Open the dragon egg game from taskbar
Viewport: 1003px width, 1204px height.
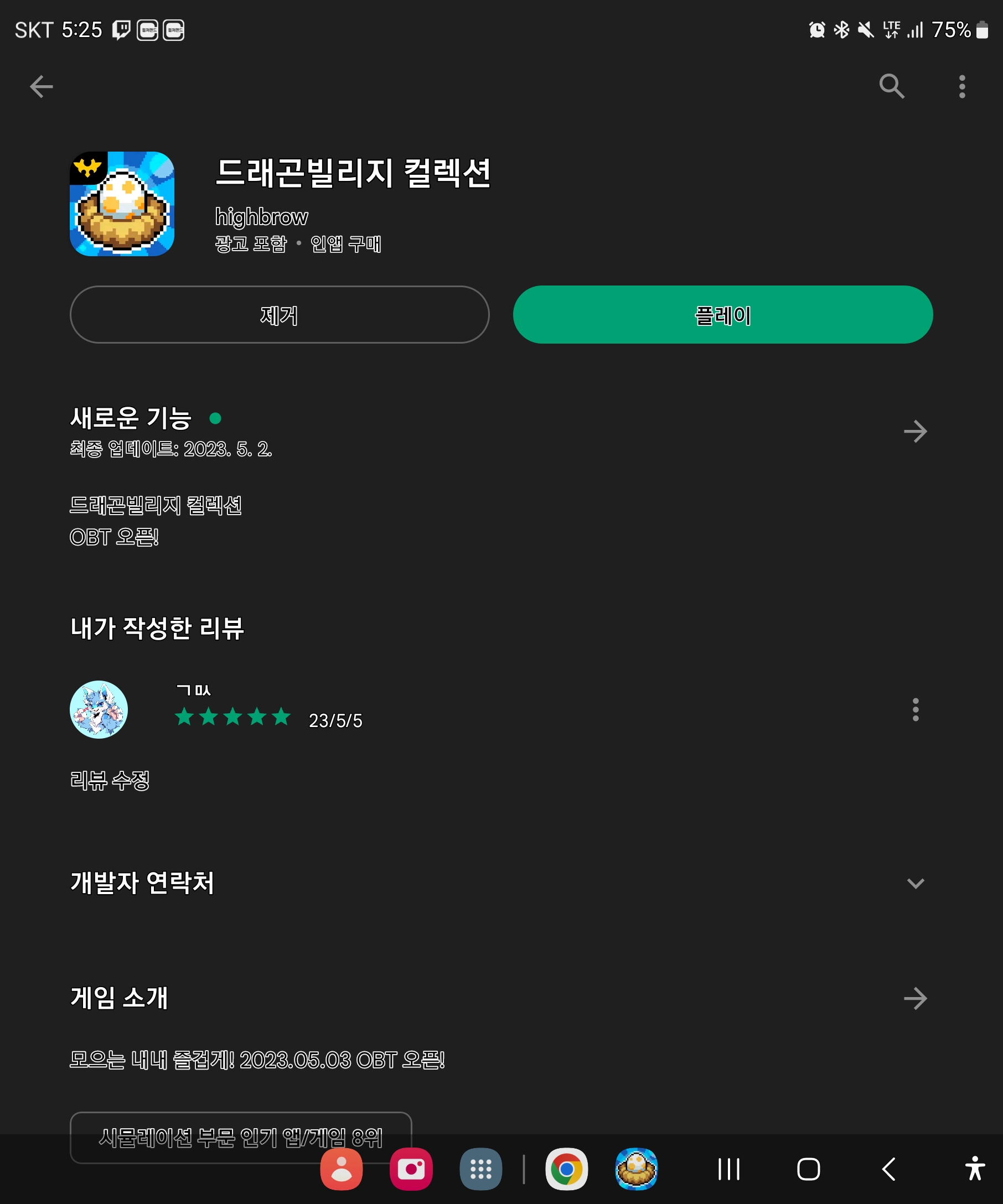click(636, 1169)
